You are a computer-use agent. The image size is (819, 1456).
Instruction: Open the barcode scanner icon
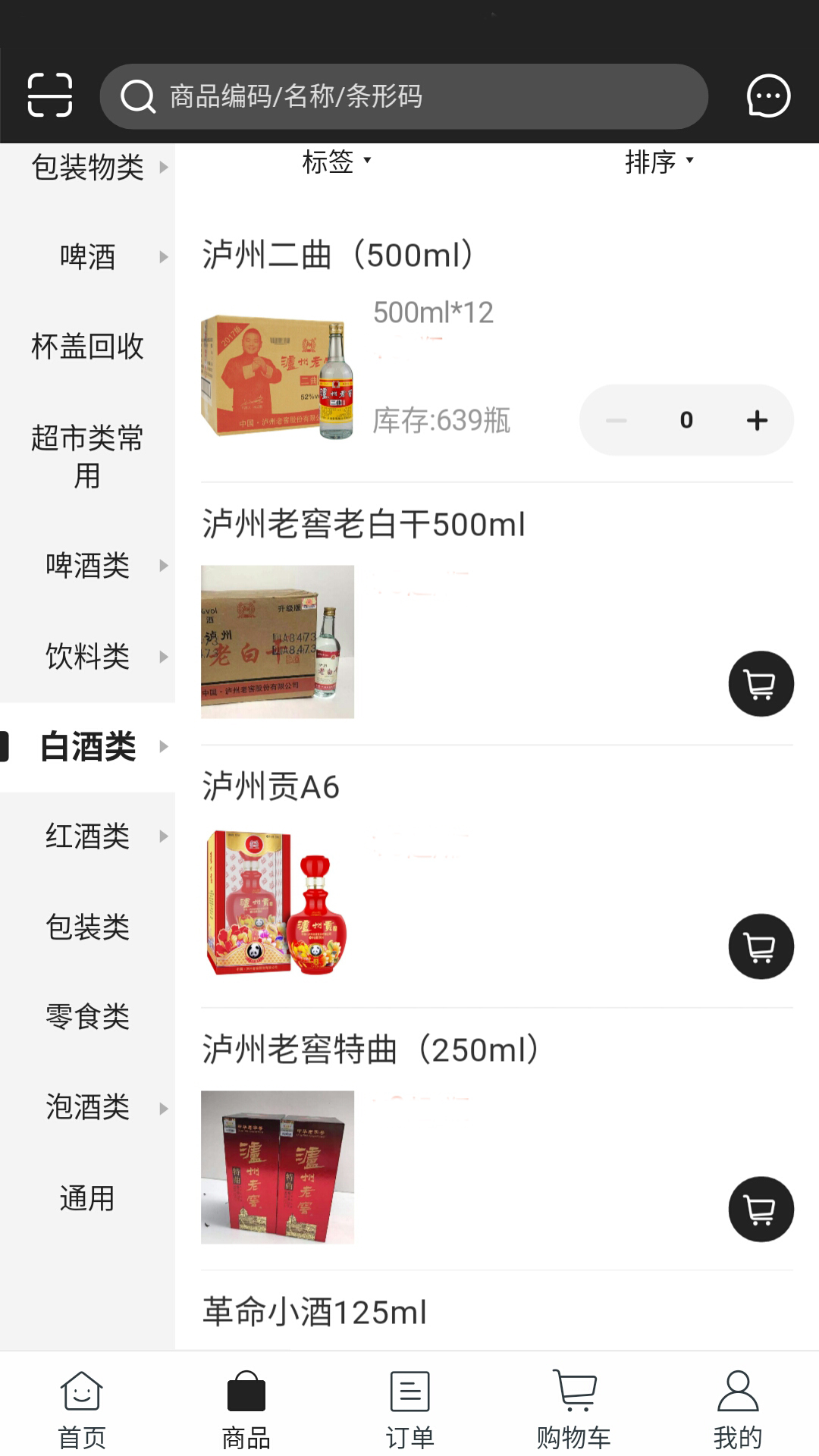tap(50, 96)
